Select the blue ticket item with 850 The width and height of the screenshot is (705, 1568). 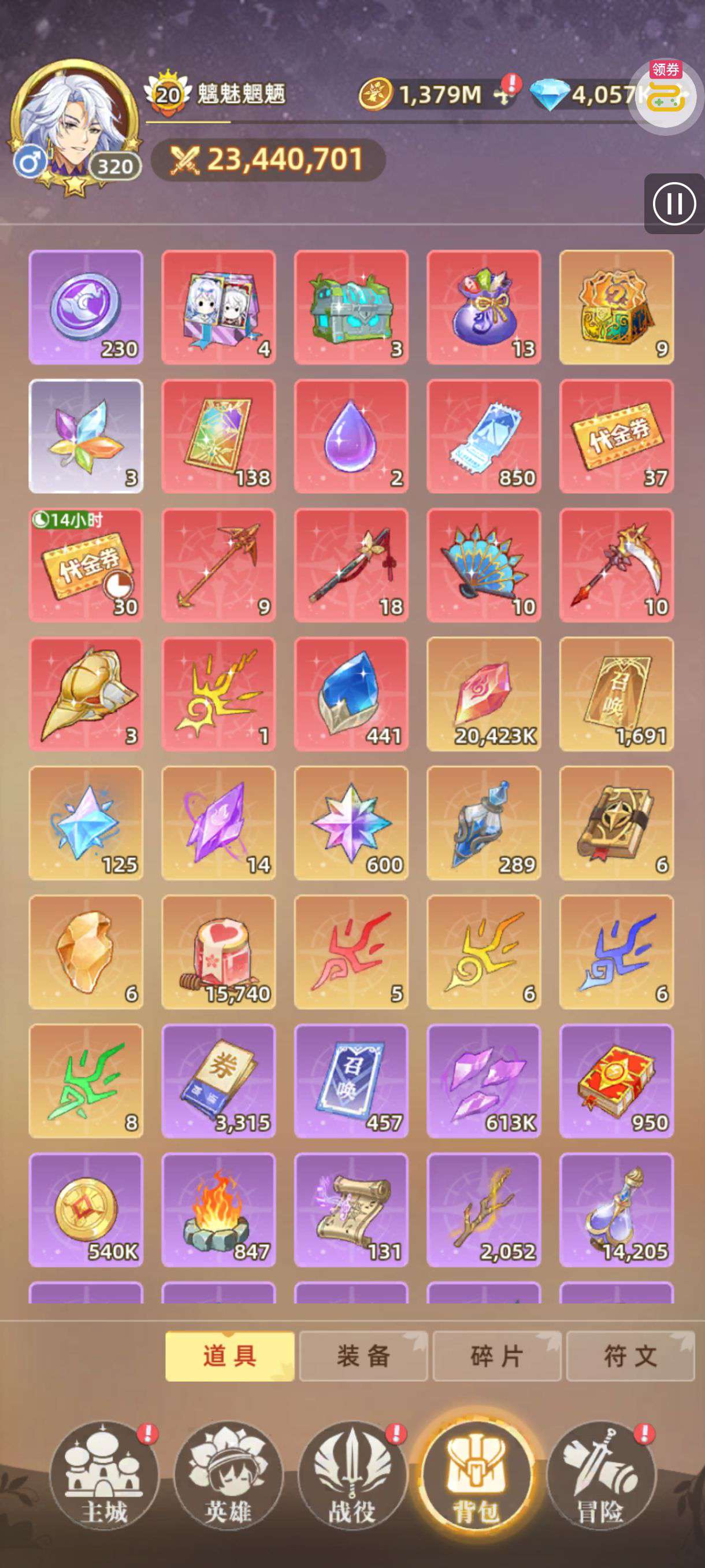click(x=484, y=437)
